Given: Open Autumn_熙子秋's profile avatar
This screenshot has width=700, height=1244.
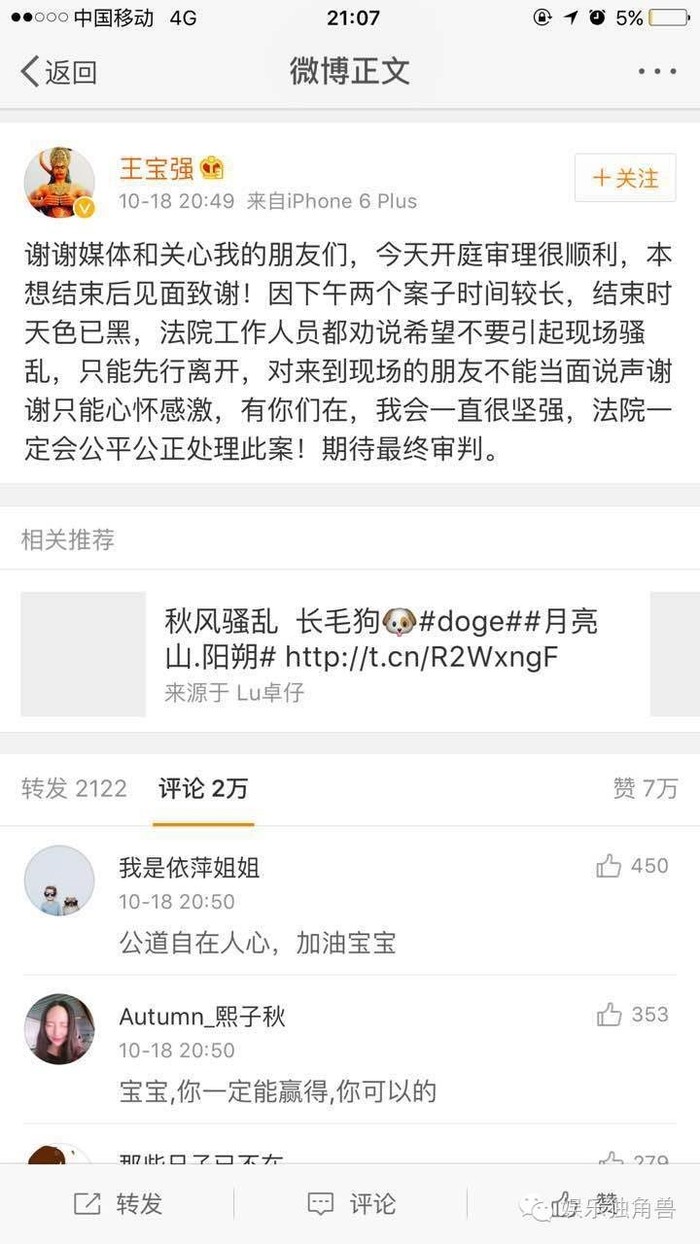Looking at the screenshot, I should point(59,1029).
